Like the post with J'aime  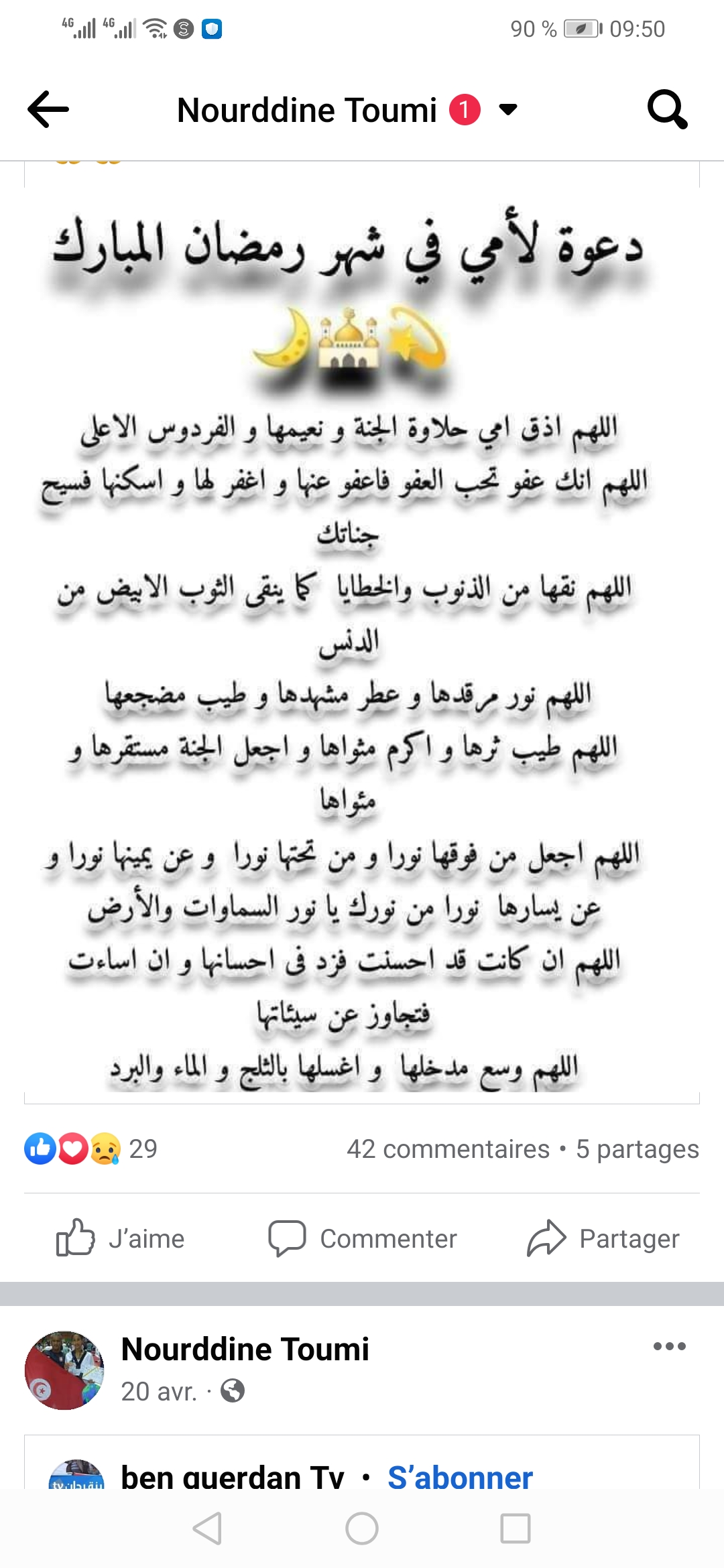pos(121,1238)
